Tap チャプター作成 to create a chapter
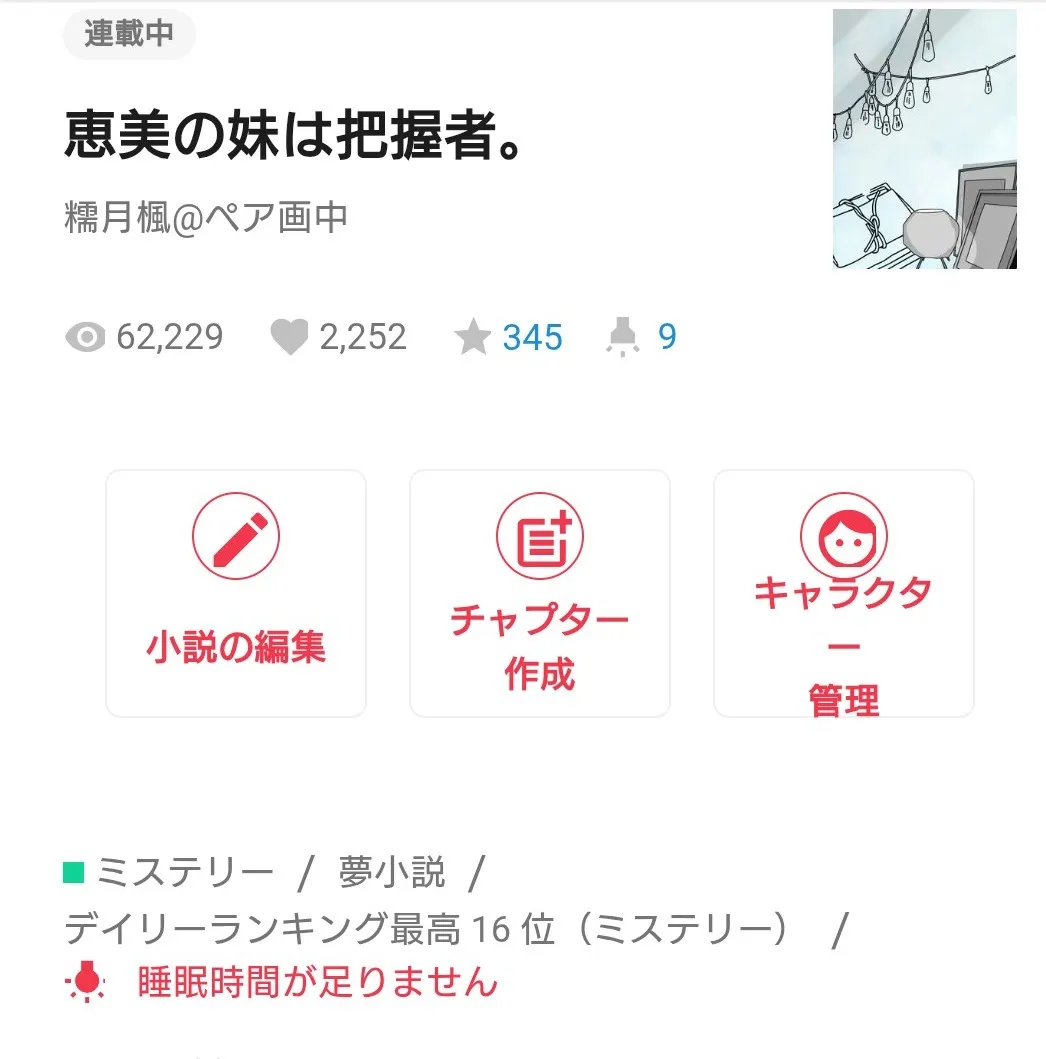Viewport: 1046px width, 1059px height. [x=540, y=594]
